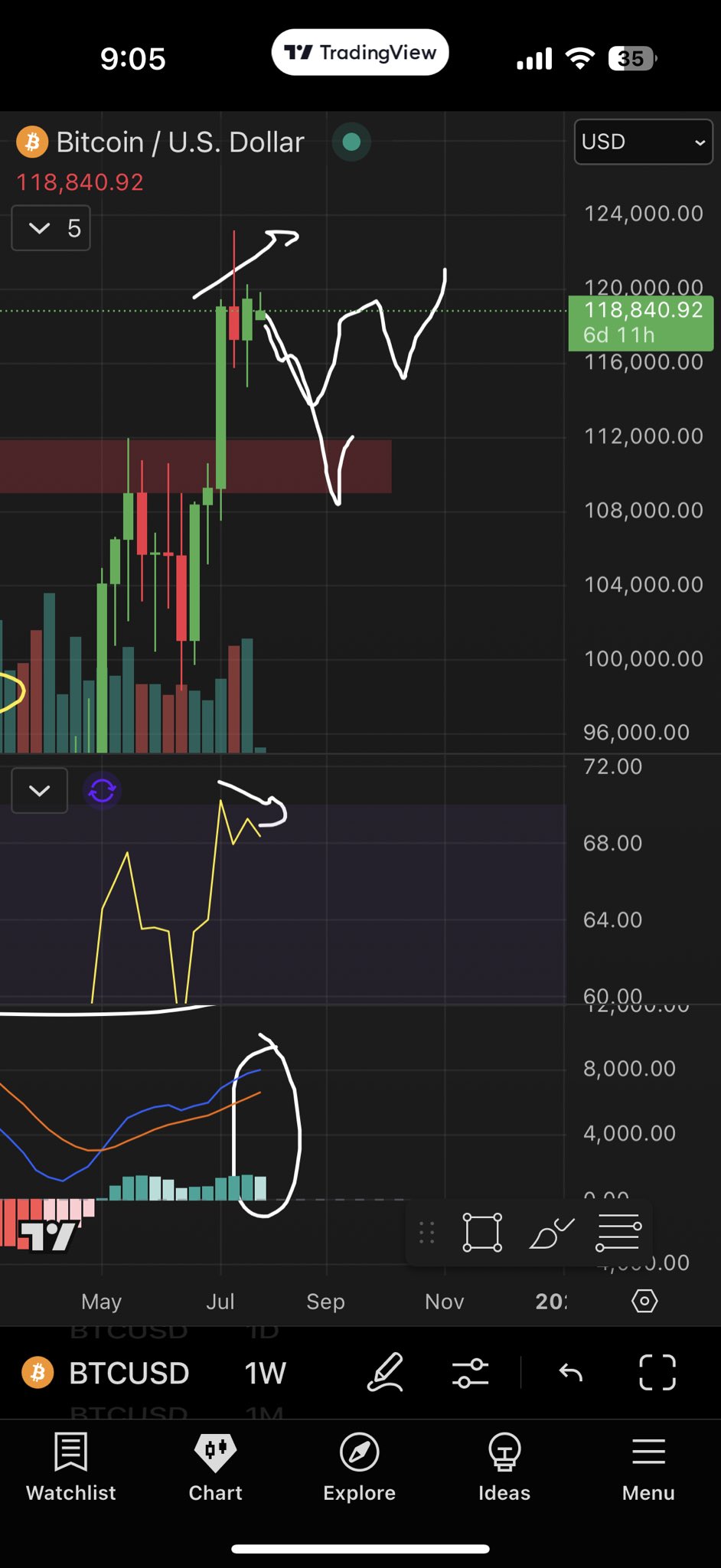Change the BTCUSD symbol

(129, 1373)
